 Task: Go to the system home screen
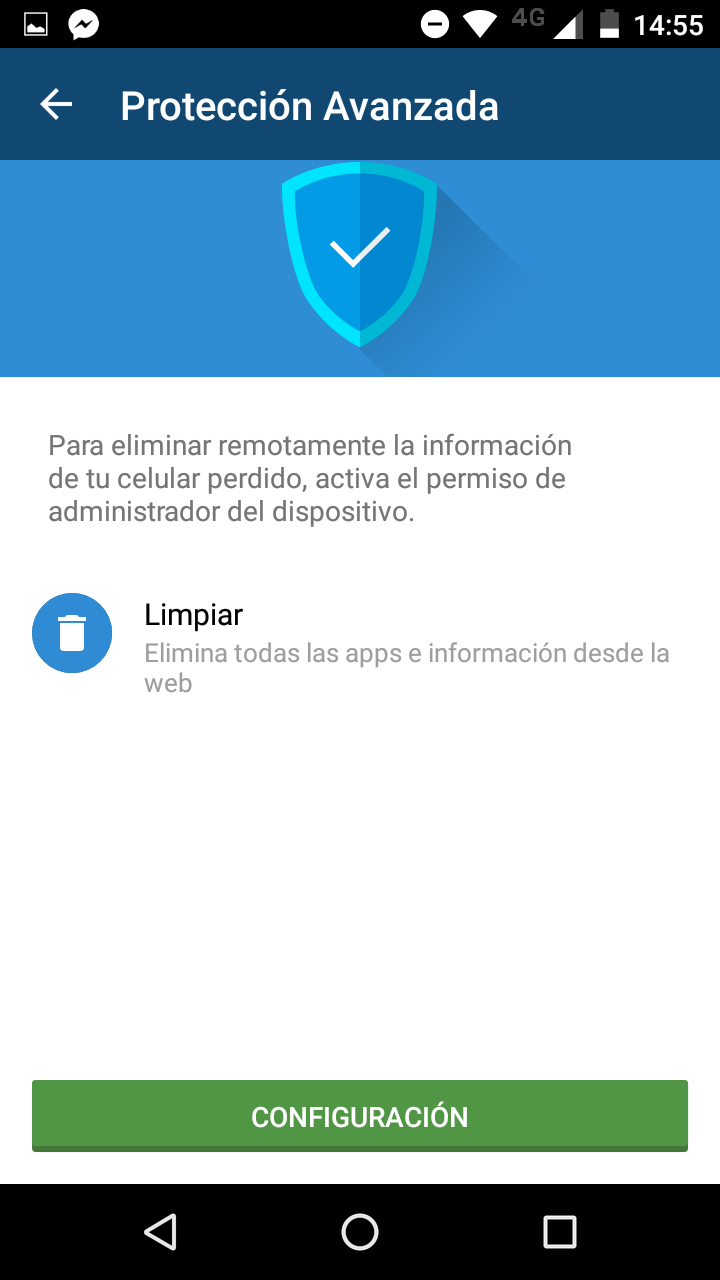360,1232
